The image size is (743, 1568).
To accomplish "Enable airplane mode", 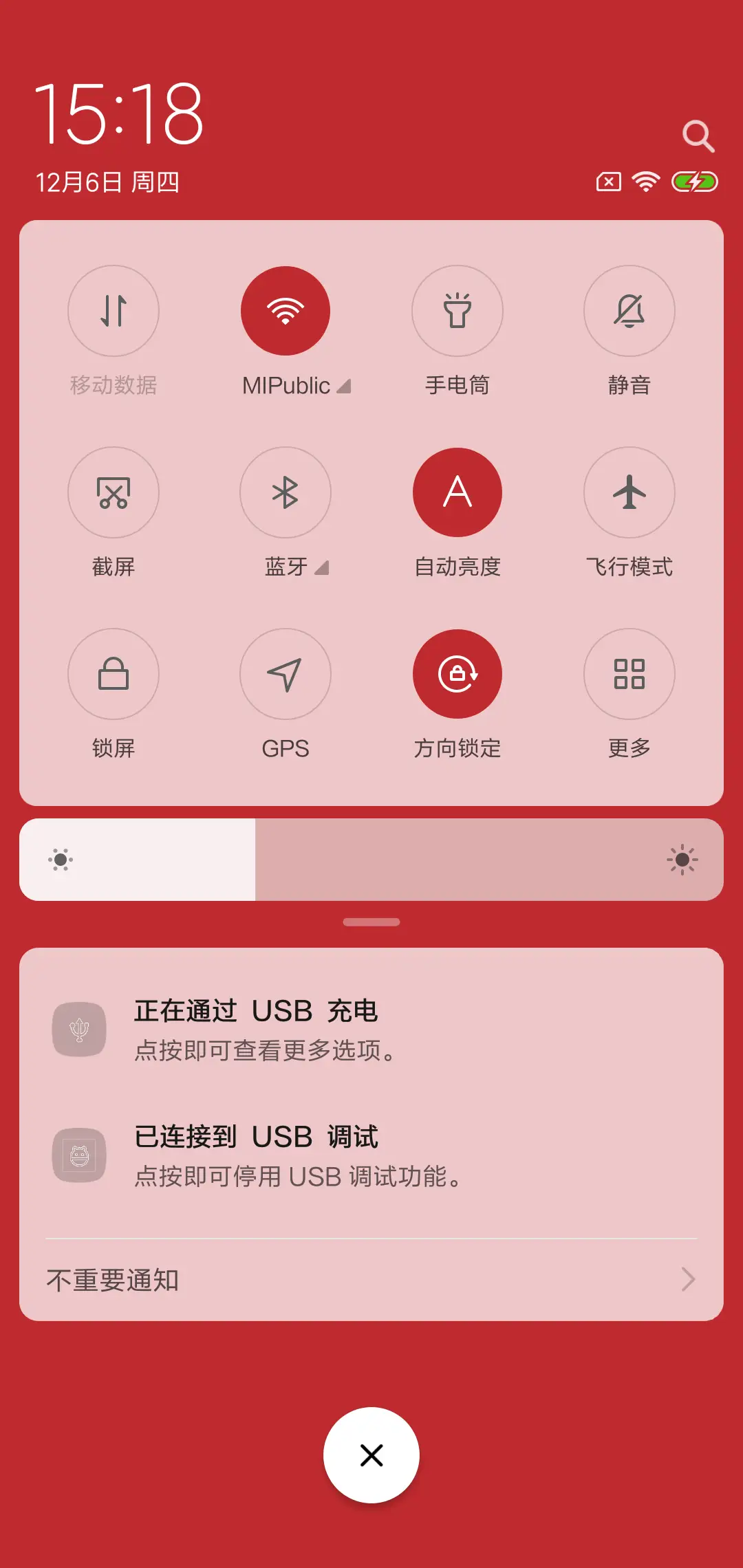I will (629, 492).
